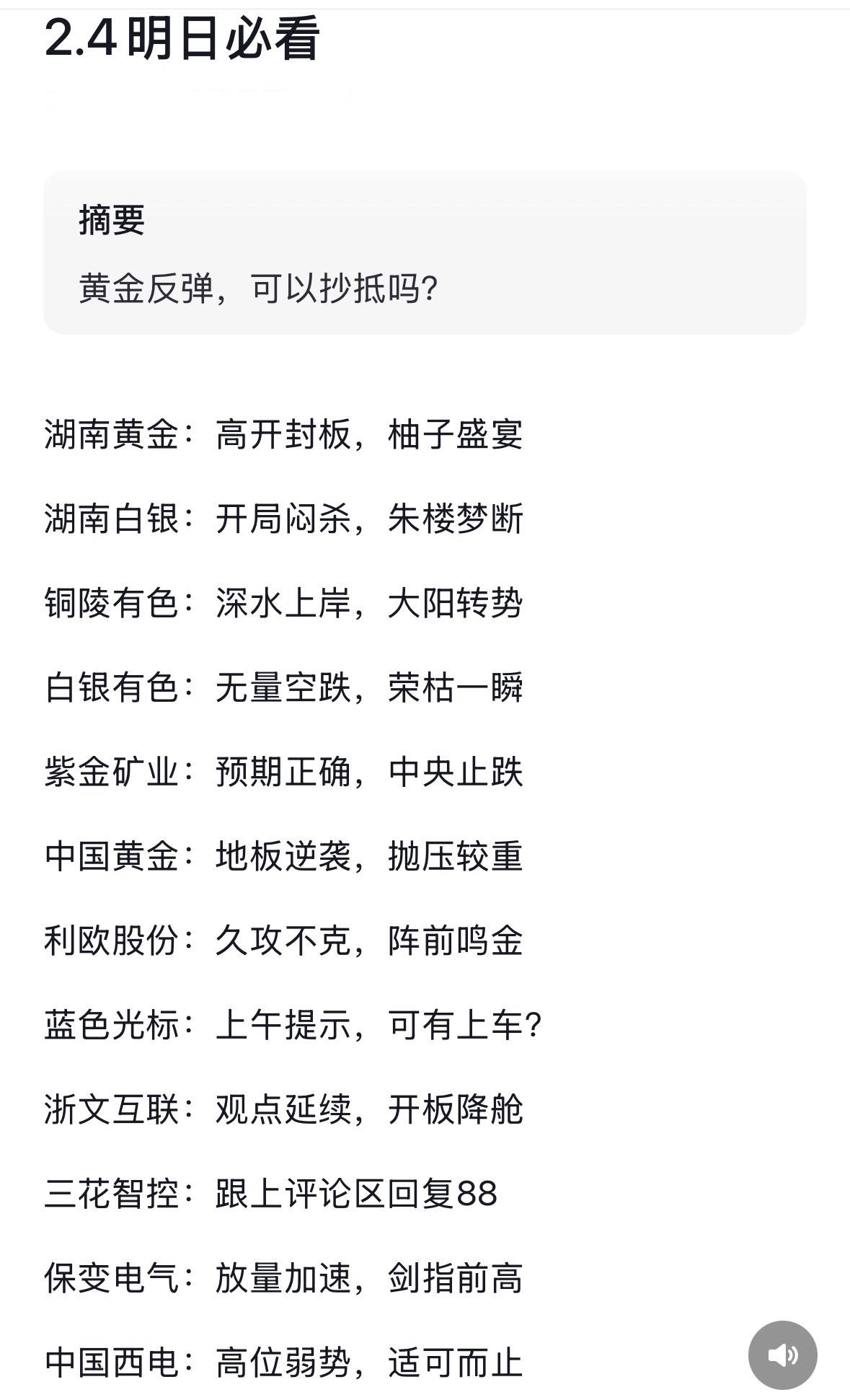Open the 湖南白银 entry

point(285,519)
